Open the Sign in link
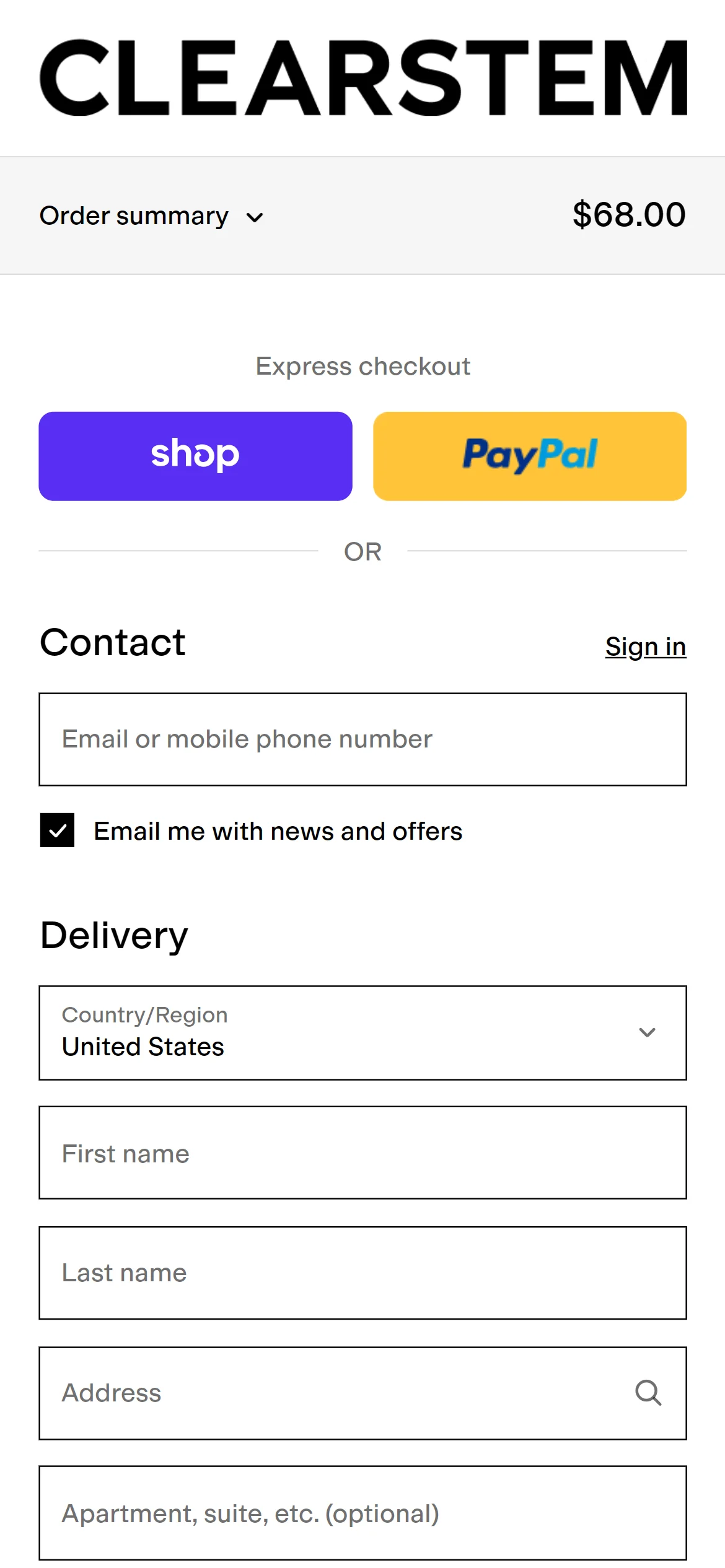725x1568 pixels. [x=645, y=647]
